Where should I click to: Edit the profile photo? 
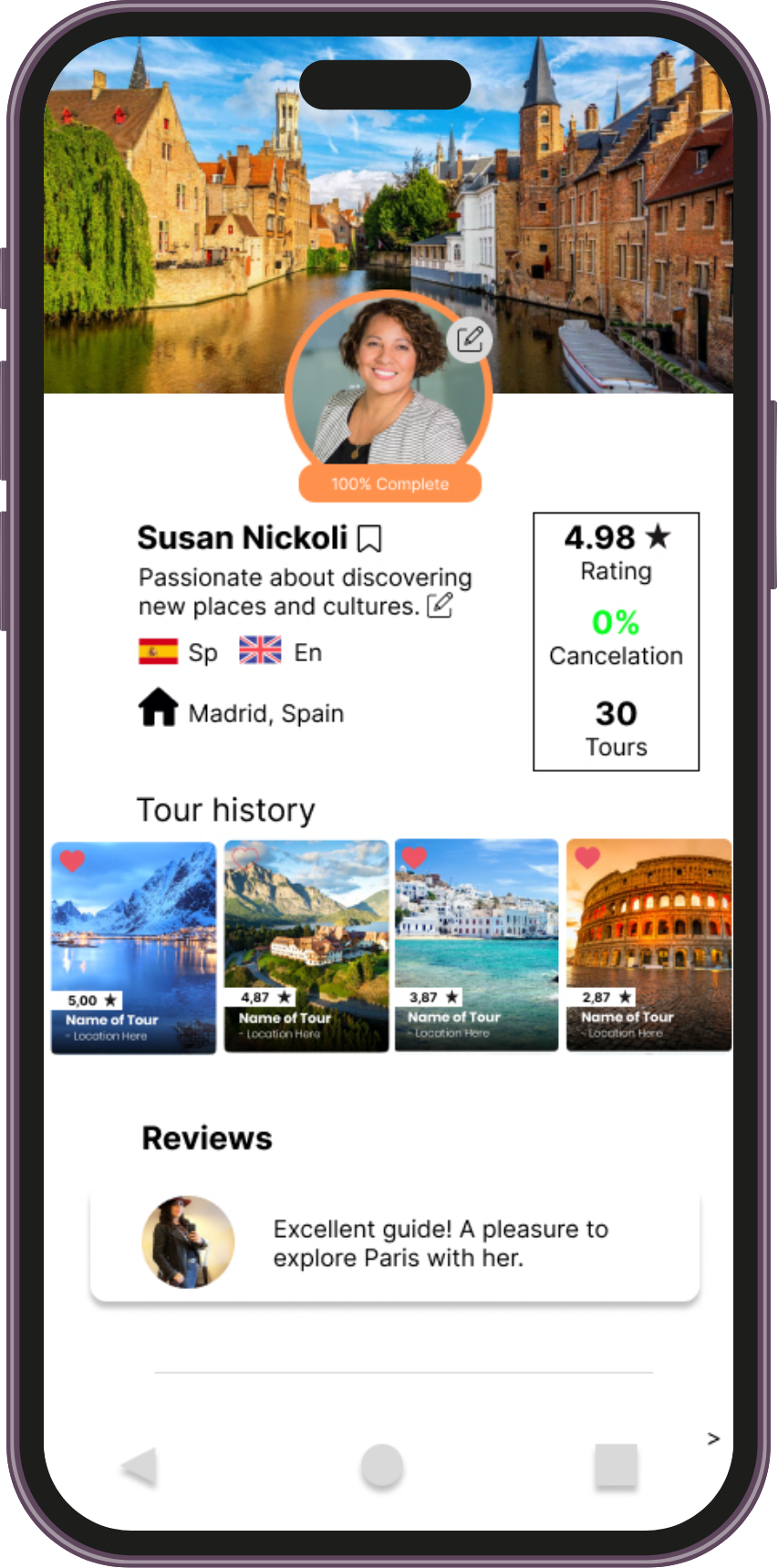click(x=470, y=339)
